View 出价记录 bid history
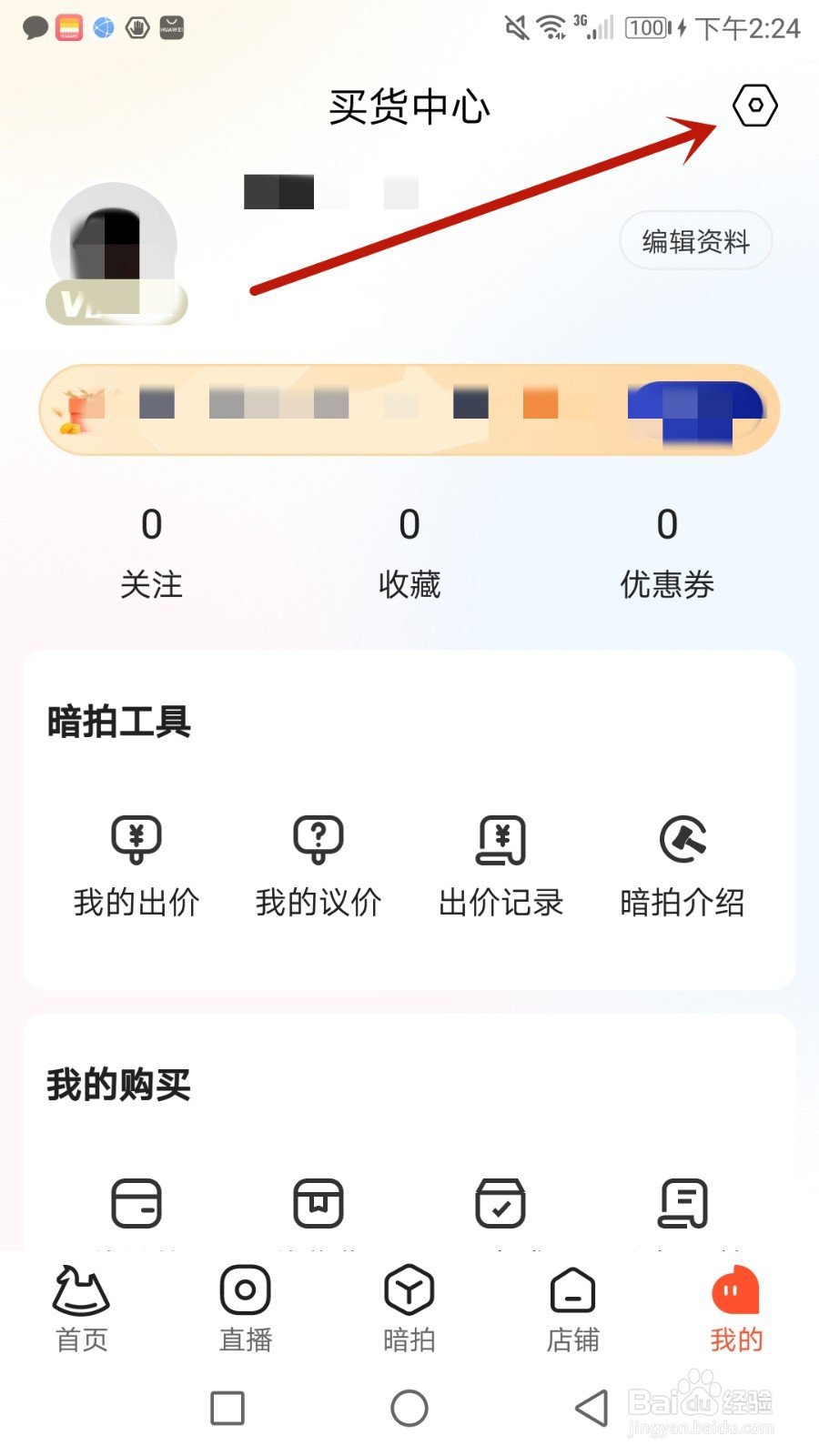Screen dimensions: 819x1456 500,864
